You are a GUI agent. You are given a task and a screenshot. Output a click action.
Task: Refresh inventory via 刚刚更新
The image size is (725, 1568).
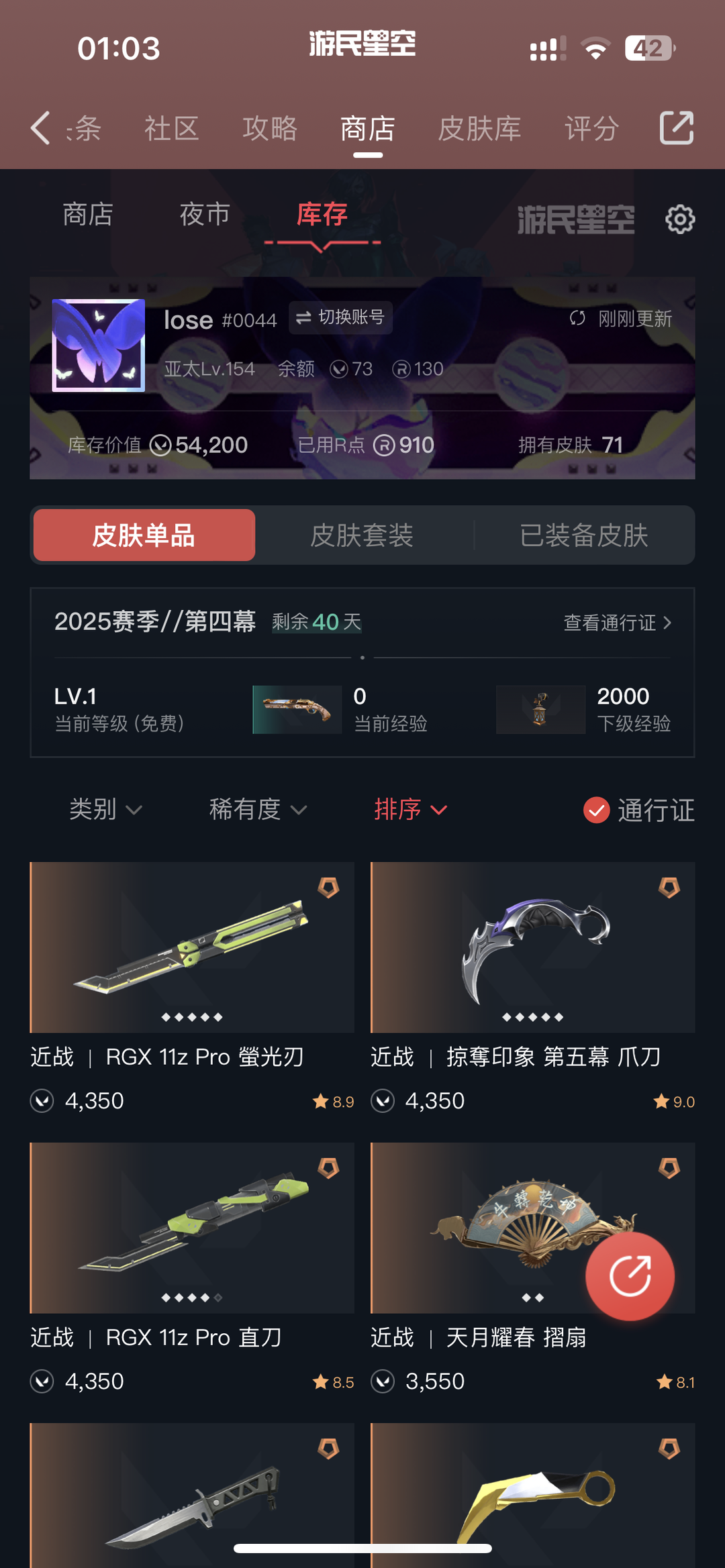click(x=620, y=319)
